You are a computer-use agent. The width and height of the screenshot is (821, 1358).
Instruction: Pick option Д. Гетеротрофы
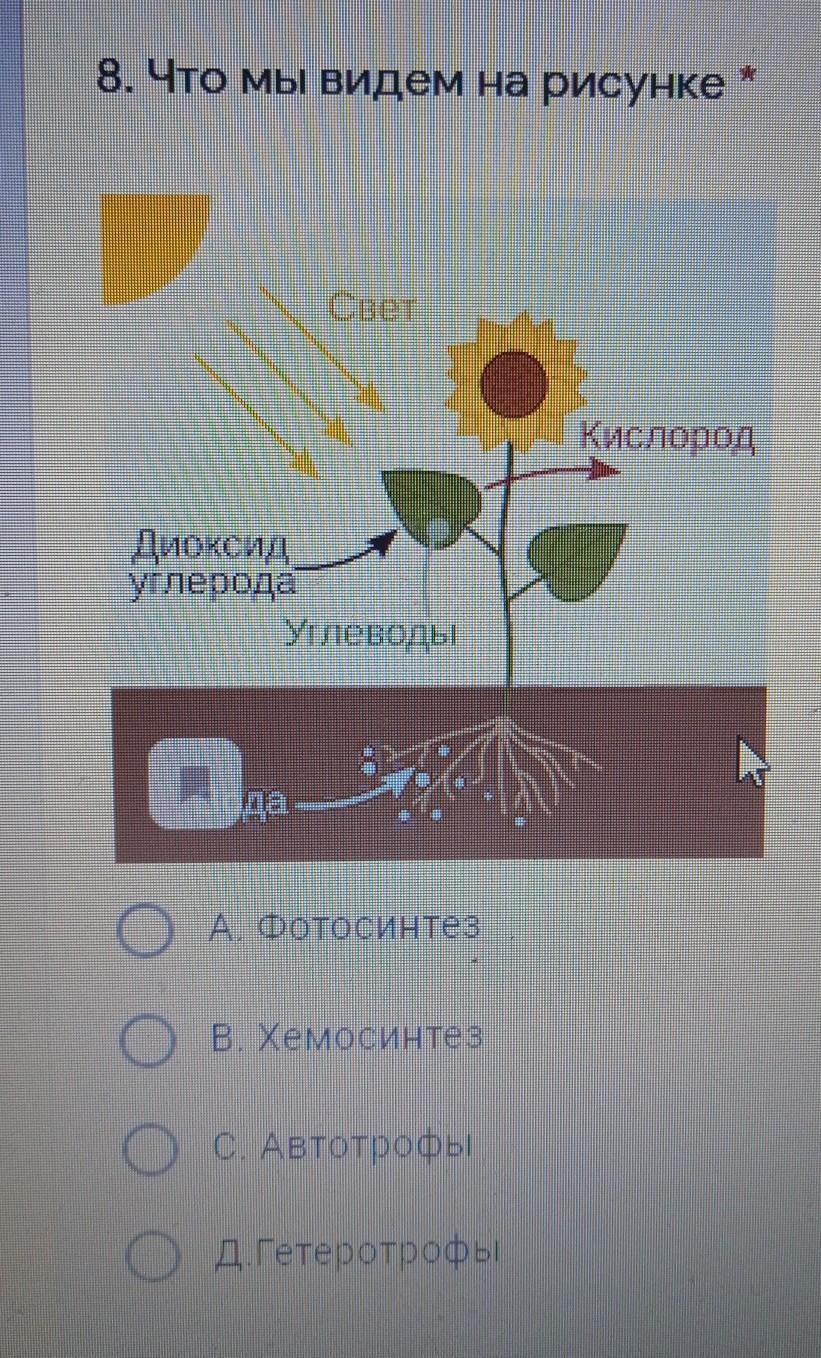[x=154, y=1254]
